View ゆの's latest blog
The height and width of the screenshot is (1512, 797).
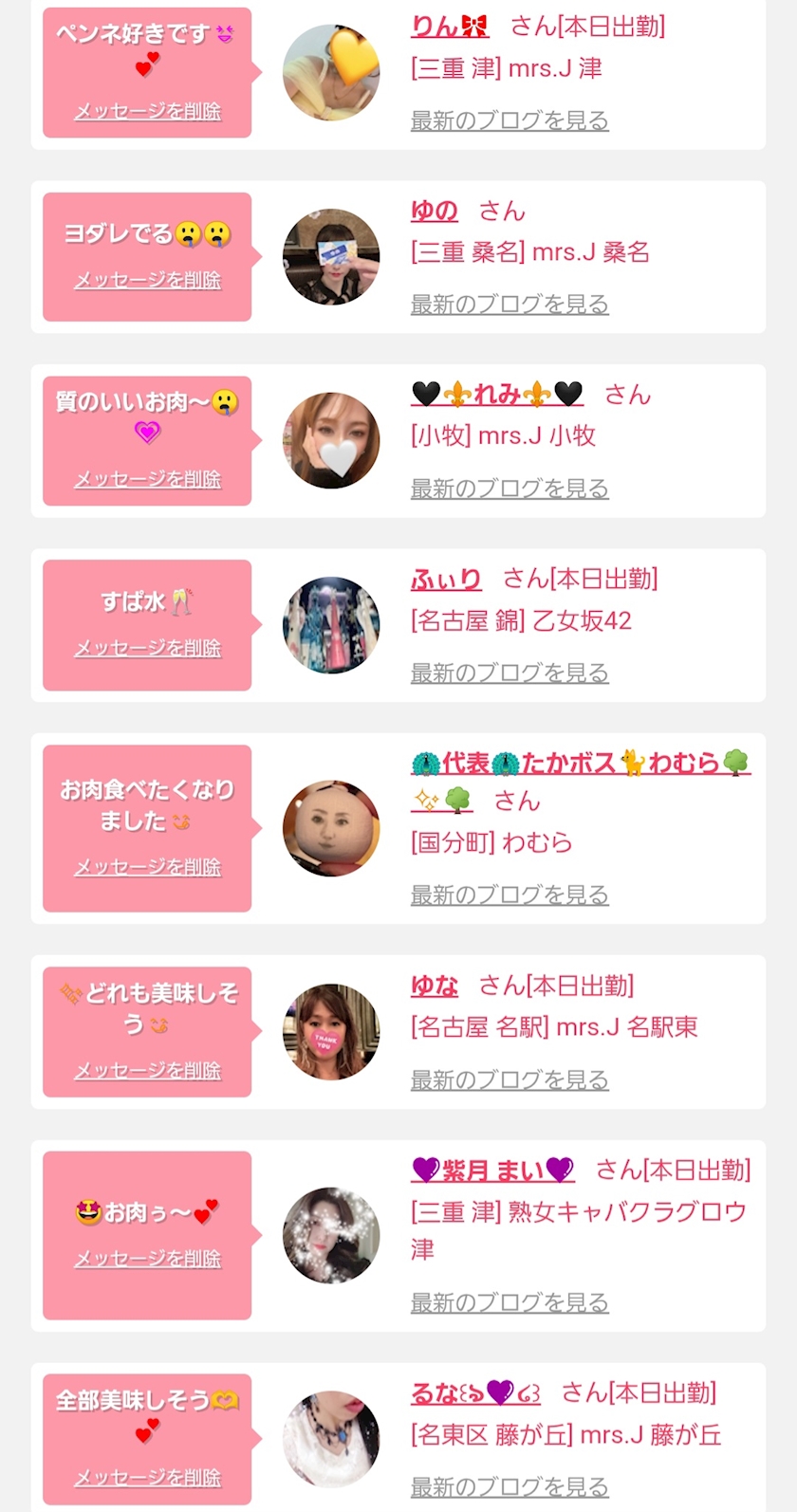click(510, 304)
